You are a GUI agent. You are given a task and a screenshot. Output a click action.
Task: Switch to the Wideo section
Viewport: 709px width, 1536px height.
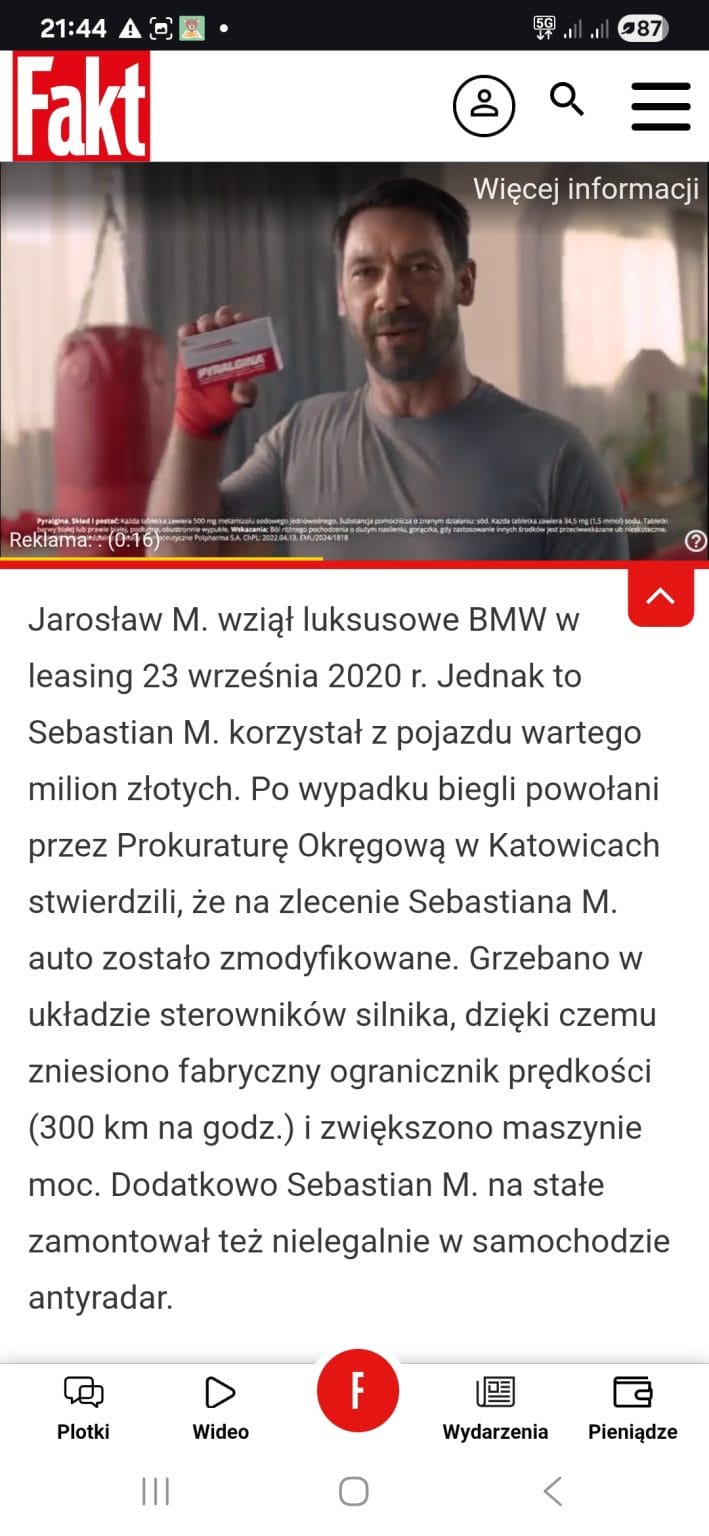(x=220, y=1408)
